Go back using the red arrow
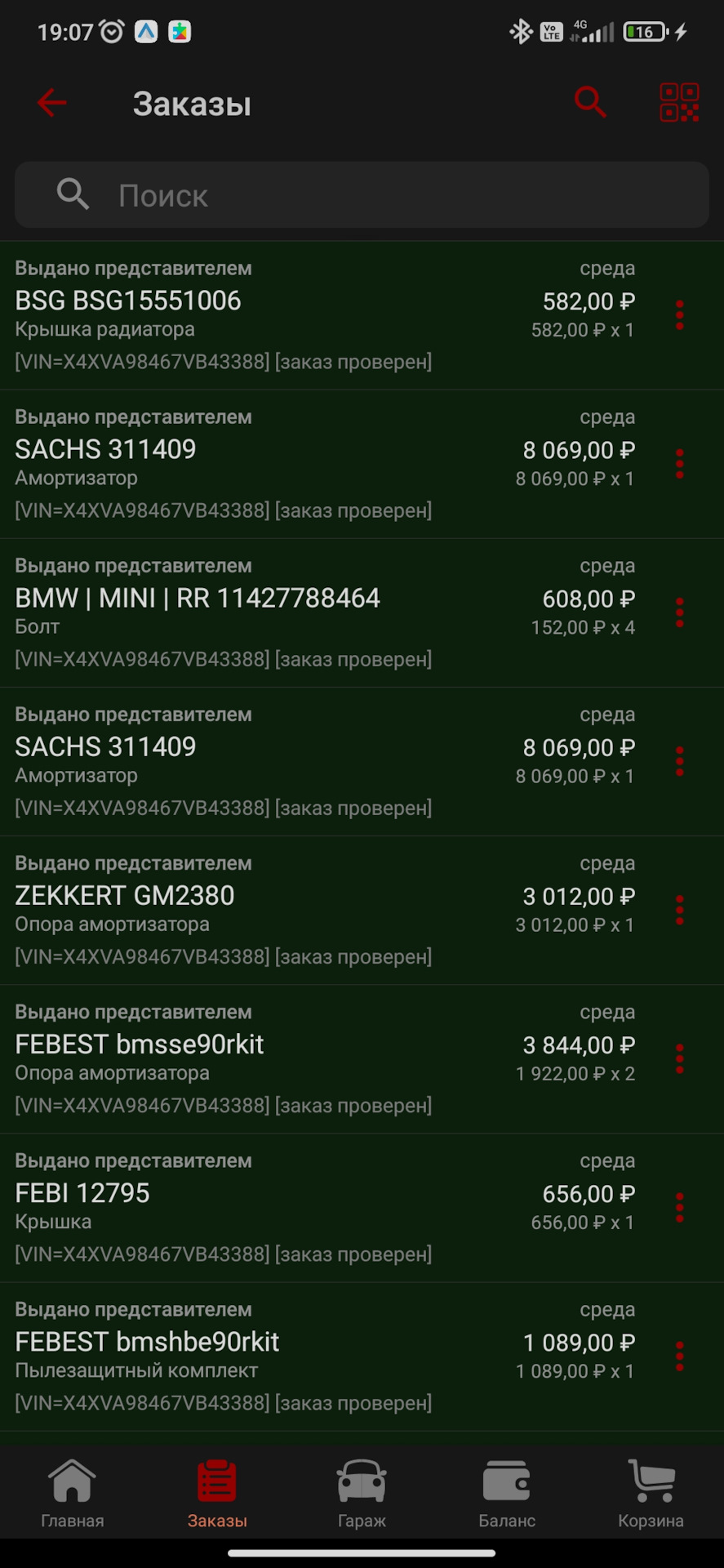724x1568 pixels. pyautogui.click(x=51, y=103)
